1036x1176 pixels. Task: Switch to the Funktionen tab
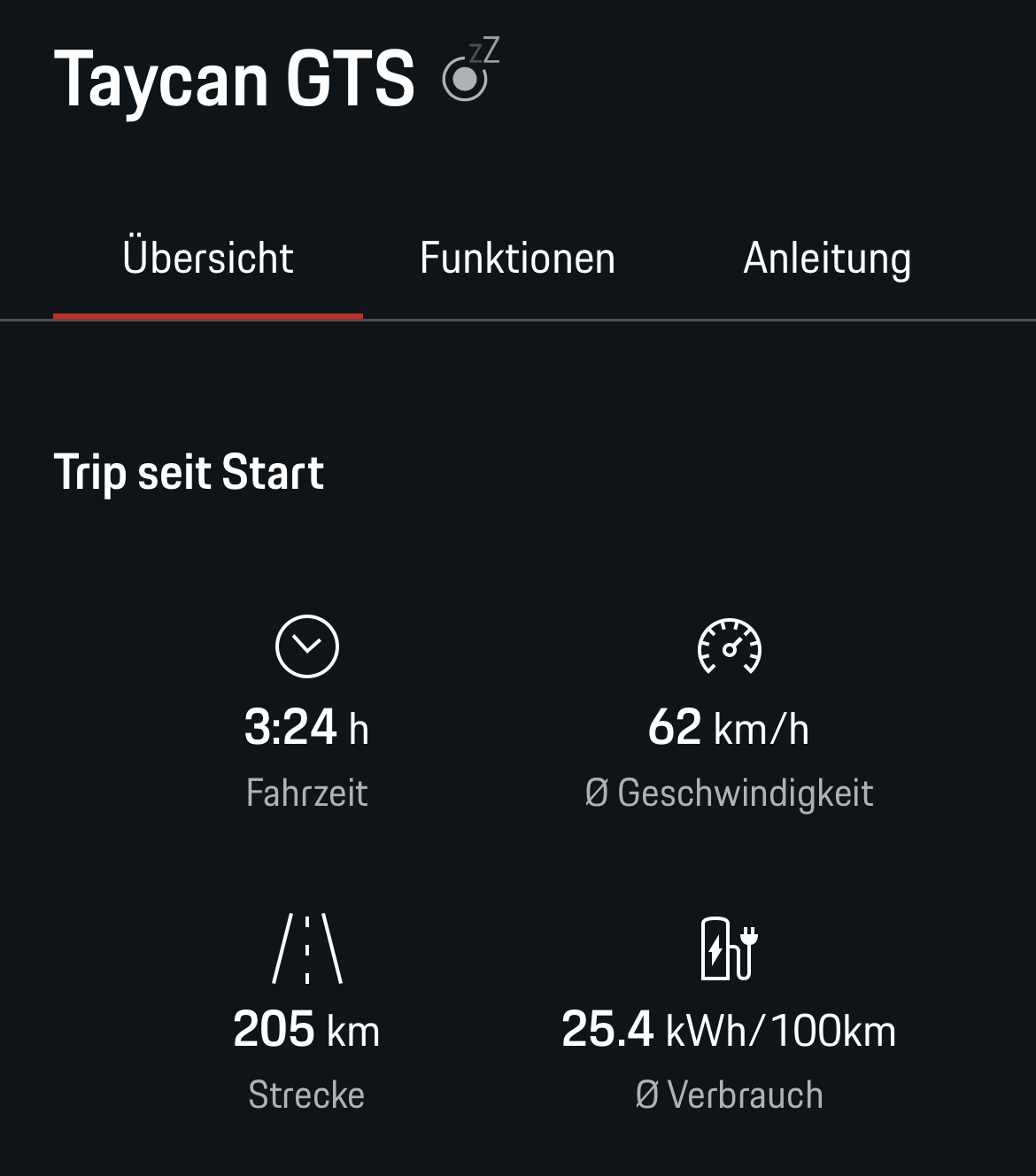point(517,259)
